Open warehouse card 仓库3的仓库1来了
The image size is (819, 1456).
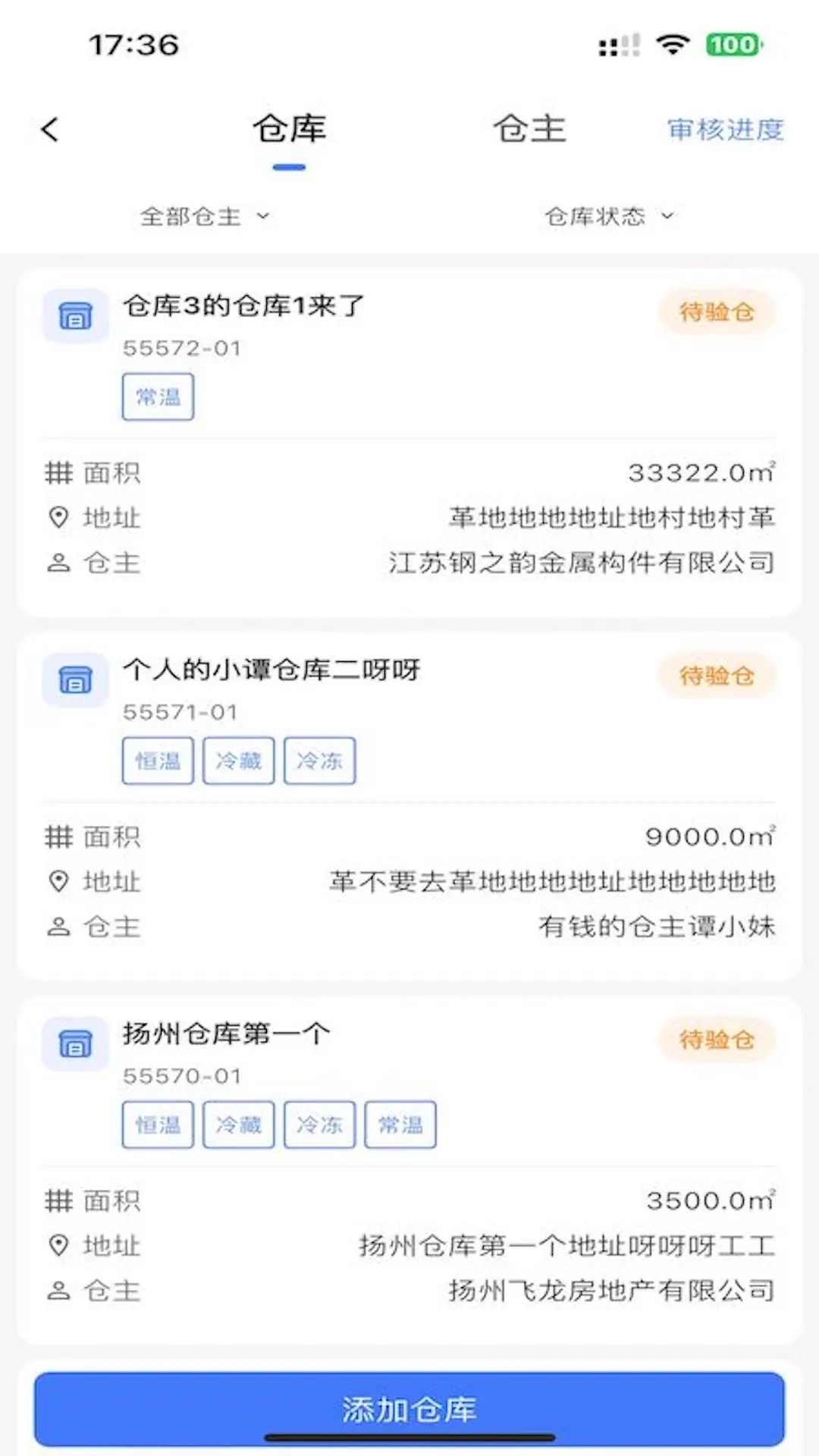point(409,442)
